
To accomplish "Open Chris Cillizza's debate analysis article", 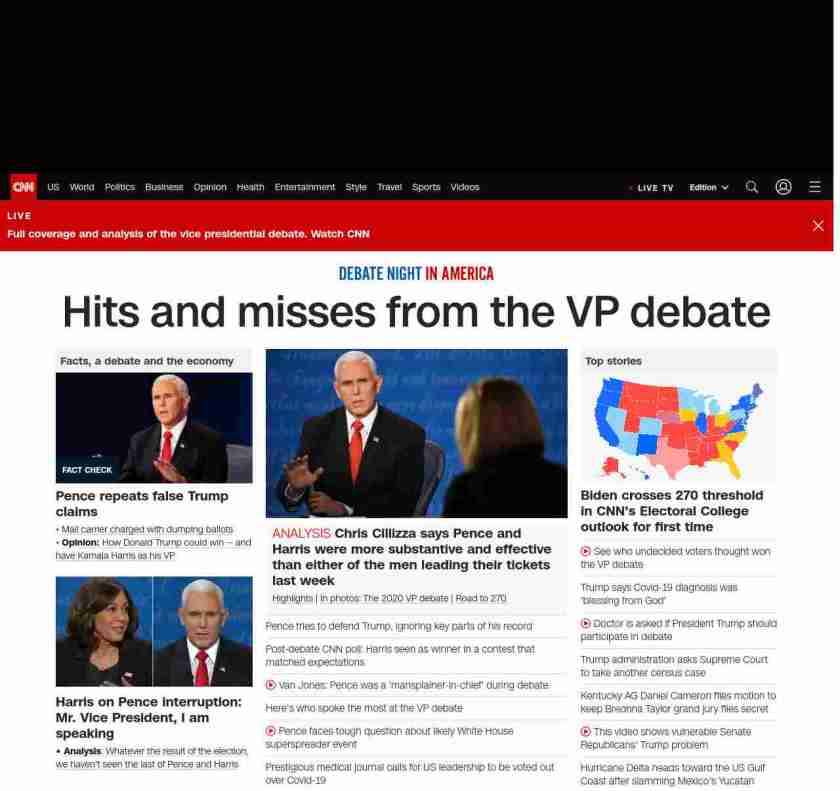I will (411, 557).
